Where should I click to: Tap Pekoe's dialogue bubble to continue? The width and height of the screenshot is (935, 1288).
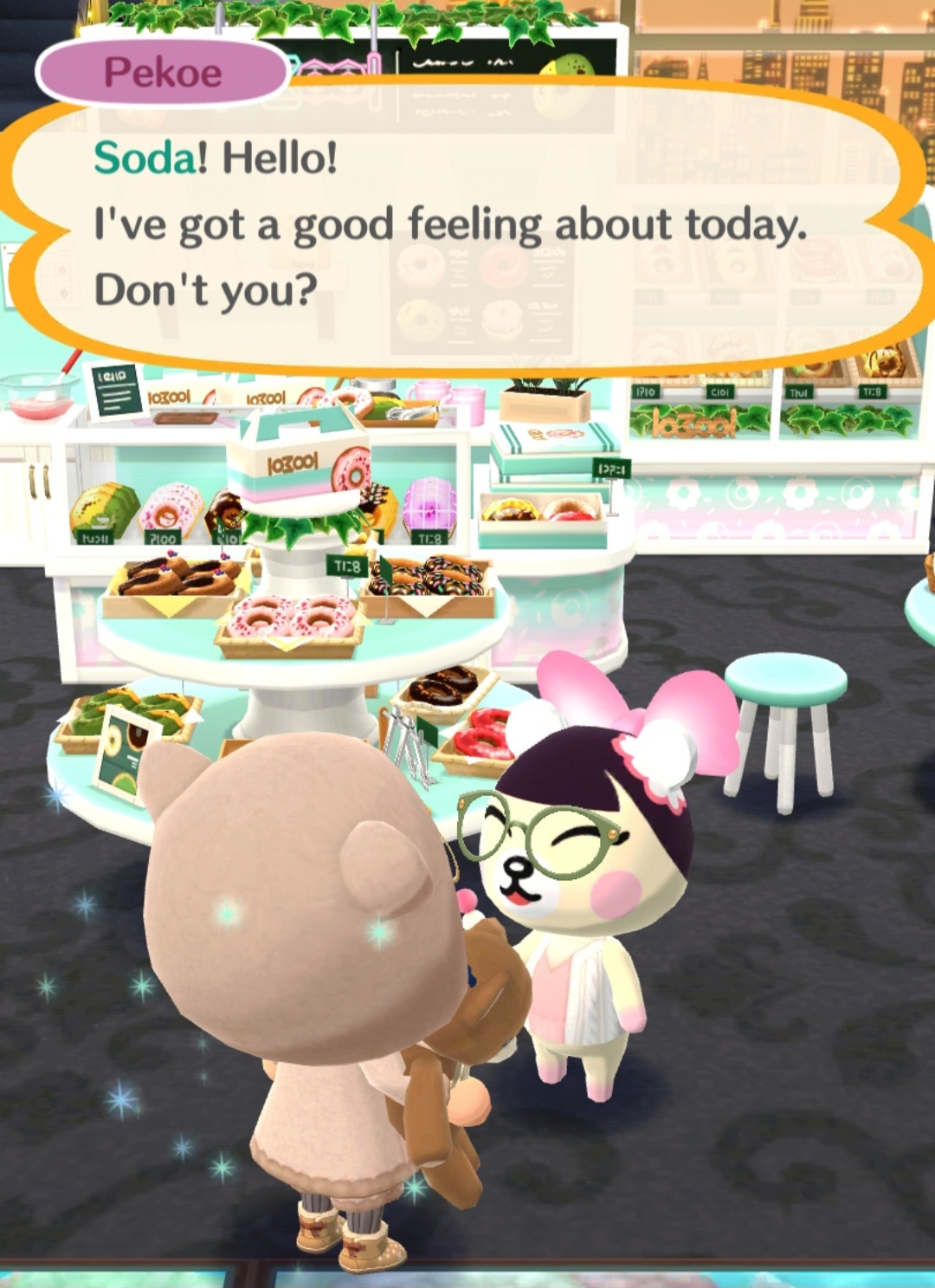point(467,225)
